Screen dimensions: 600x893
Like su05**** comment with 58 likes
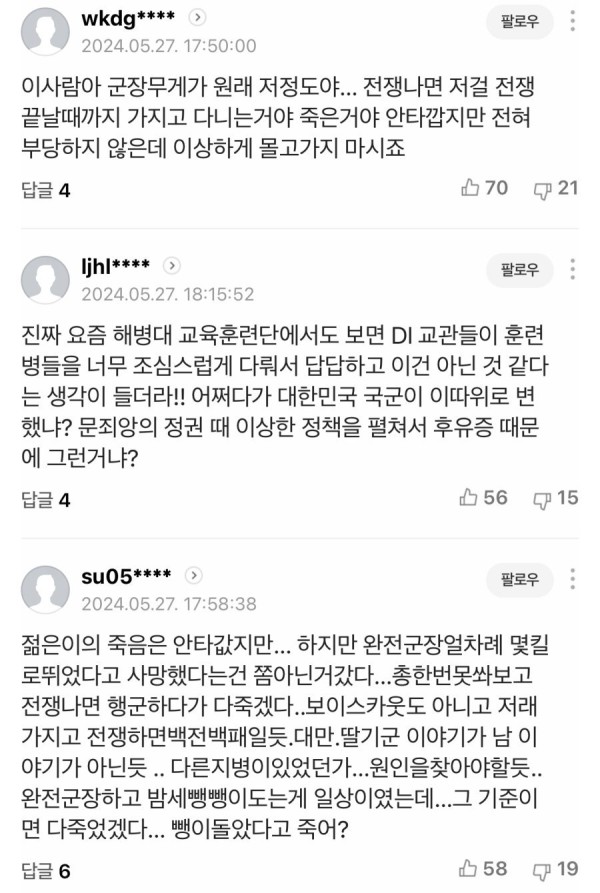484,868
